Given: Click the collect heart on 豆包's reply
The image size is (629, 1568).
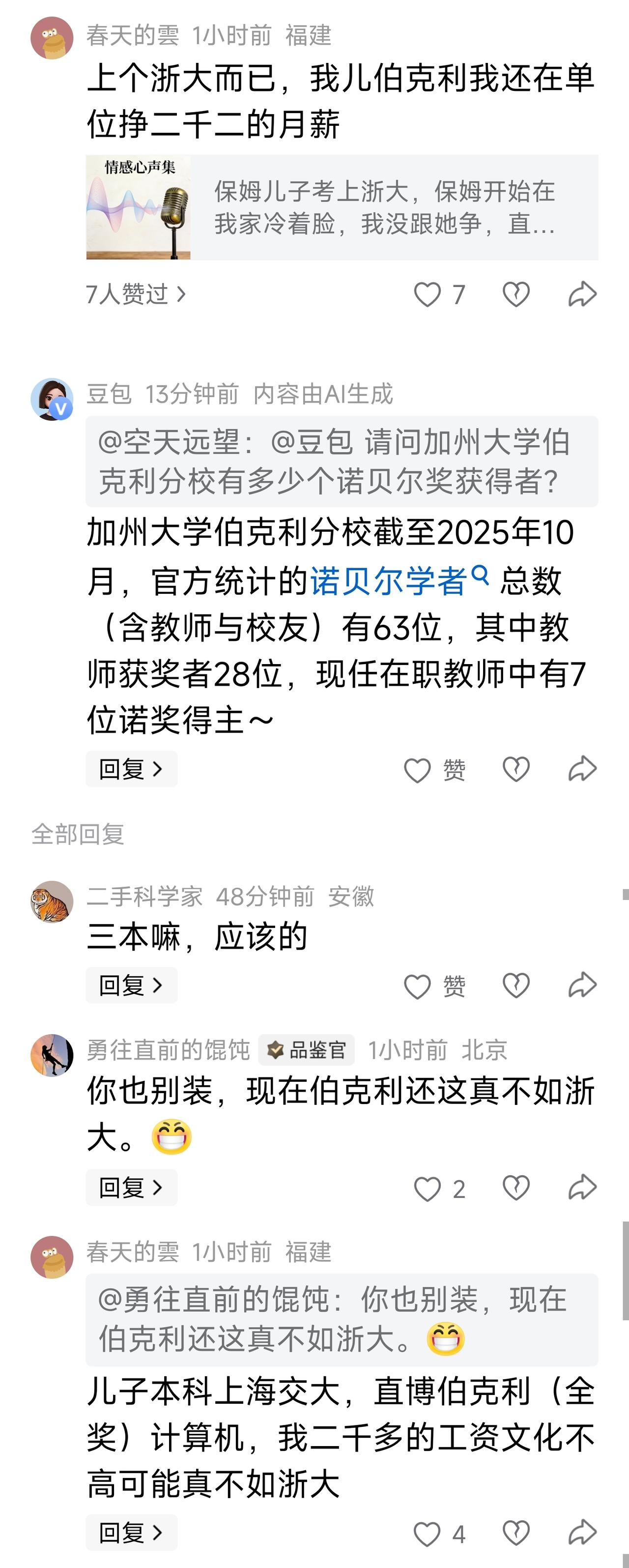Looking at the screenshot, I should [516, 769].
